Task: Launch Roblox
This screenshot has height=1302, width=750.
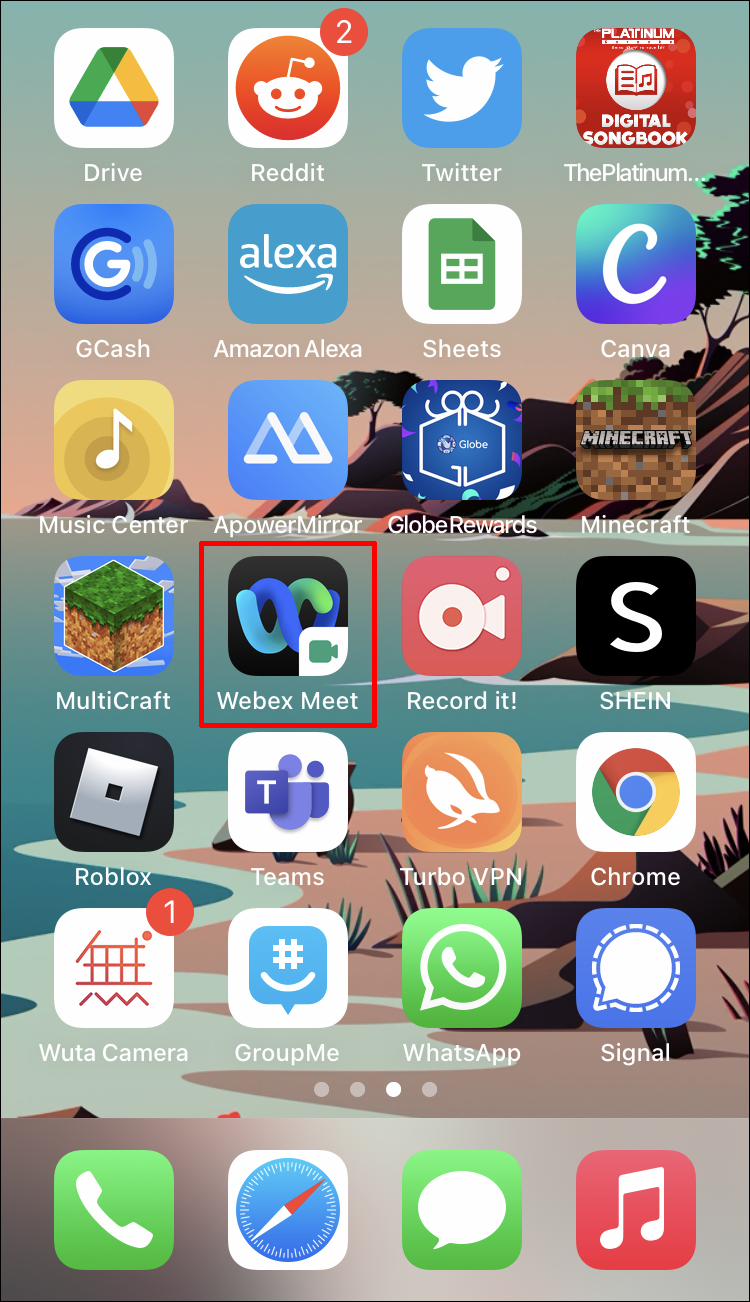Action: (x=114, y=792)
